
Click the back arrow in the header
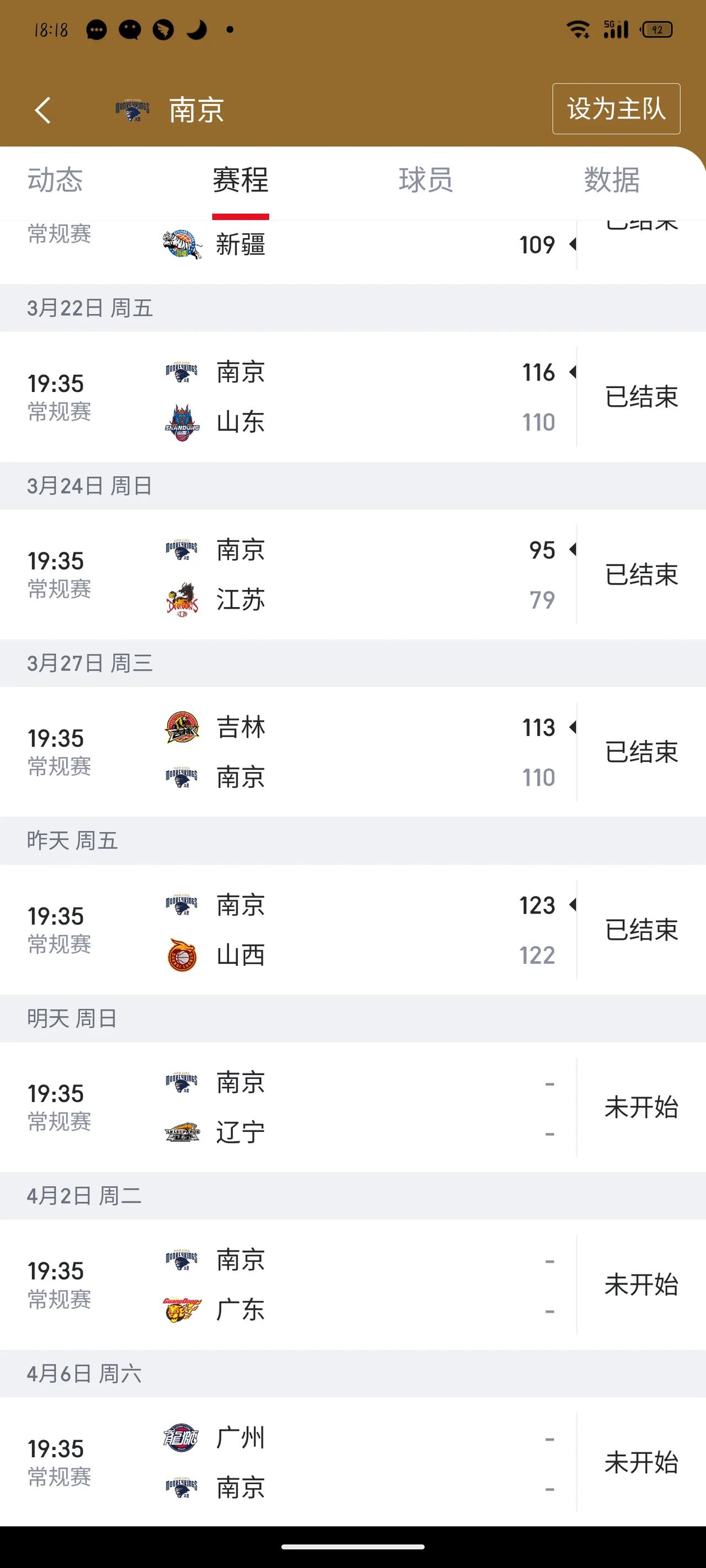pos(41,110)
